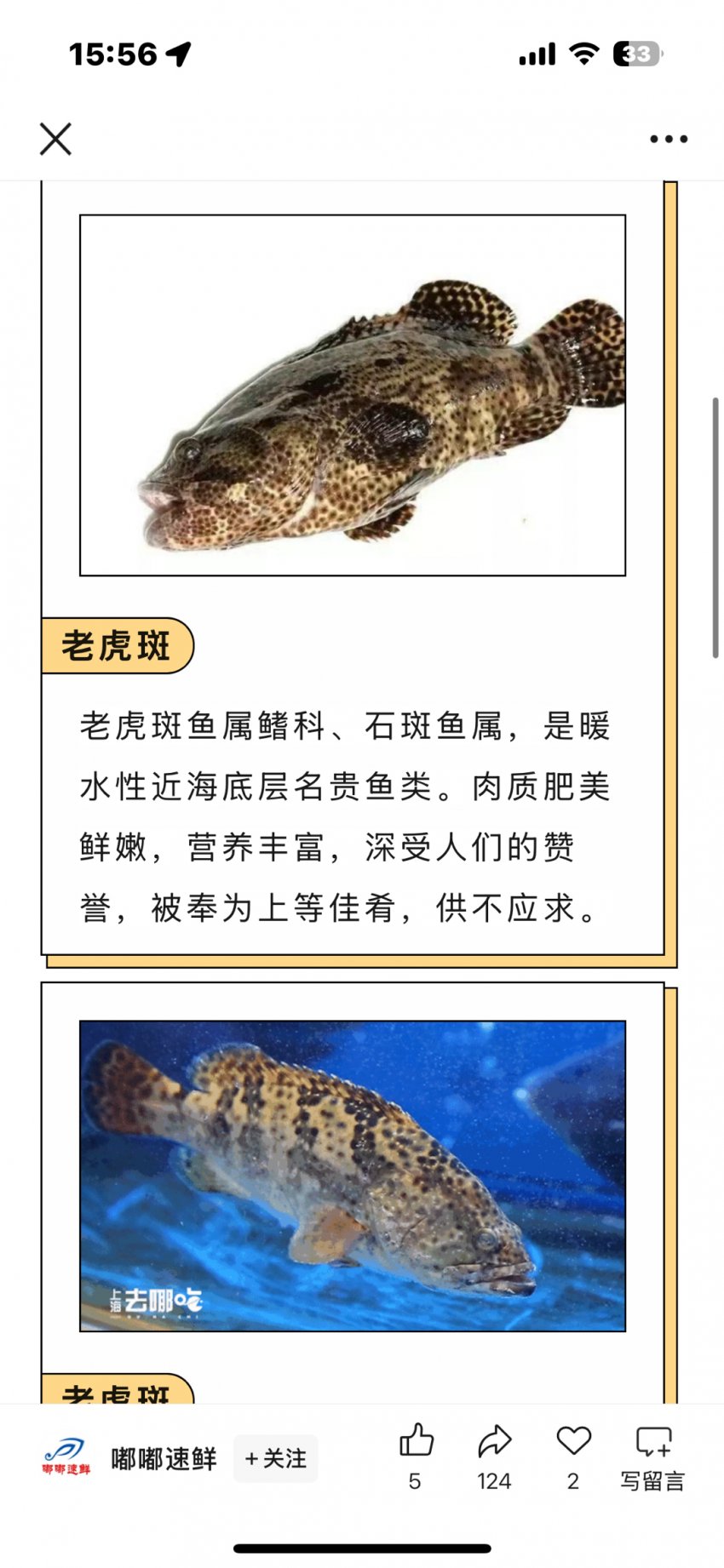724x1568 pixels.
Task: Follow the 嘟嘟速鲜 account
Action: 275,1458
